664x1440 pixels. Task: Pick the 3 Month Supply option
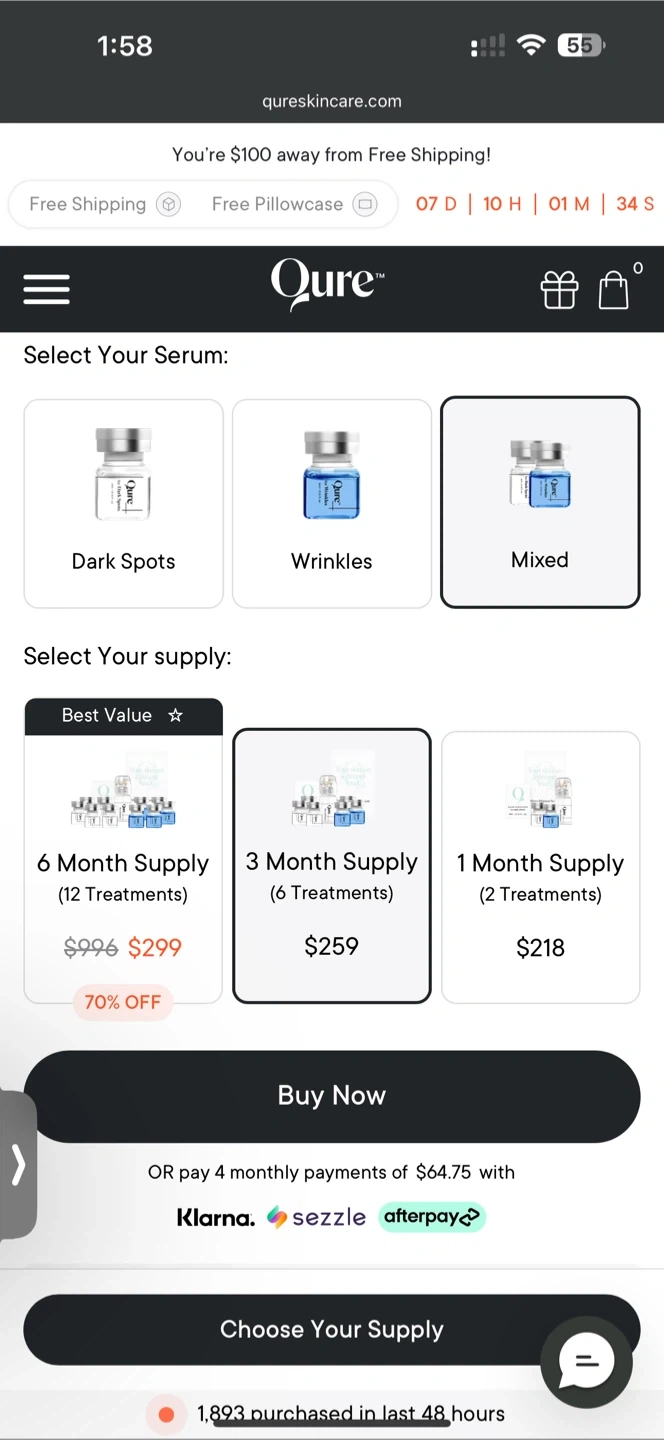click(x=332, y=866)
